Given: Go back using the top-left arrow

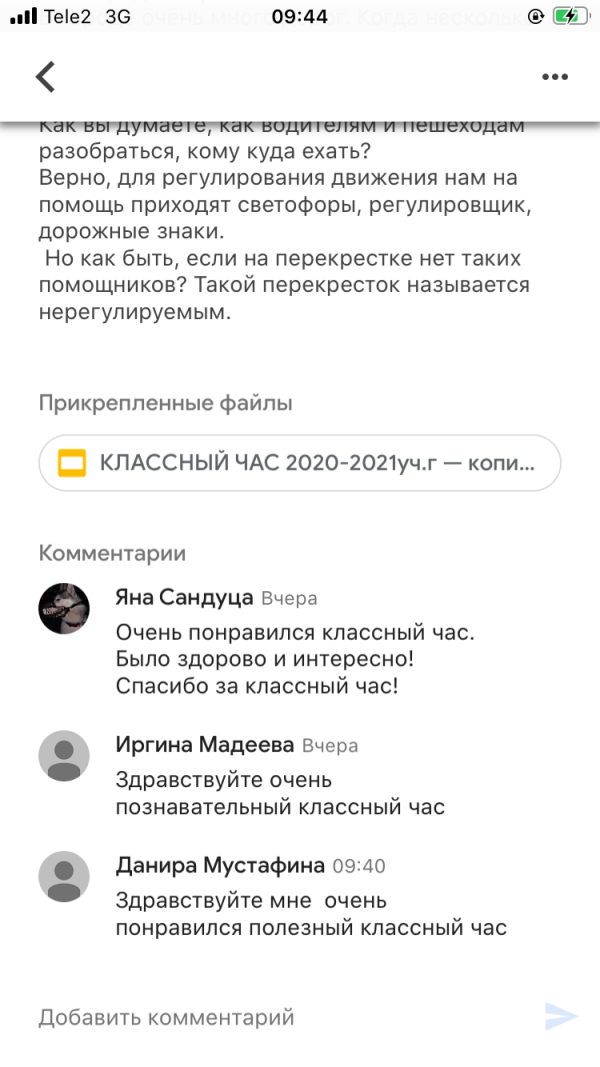Looking at the screenshot, I should click(x=45, y=77).
